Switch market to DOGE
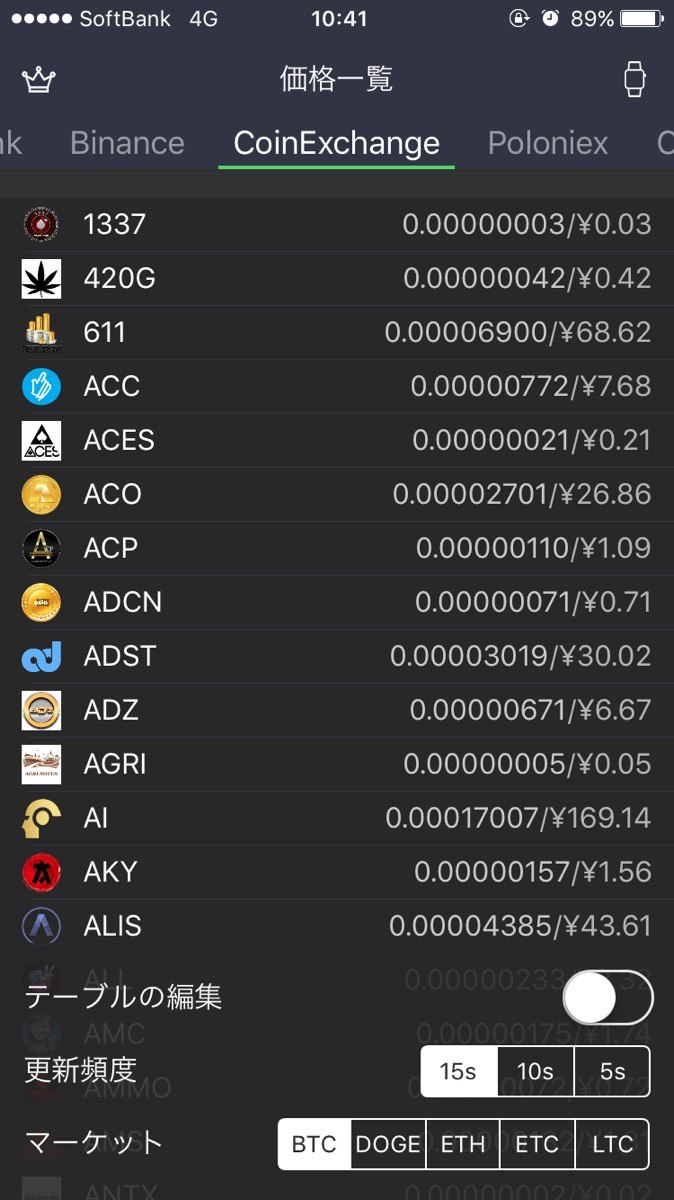This screenshot has height=1200, width=674. [388, 1144]
